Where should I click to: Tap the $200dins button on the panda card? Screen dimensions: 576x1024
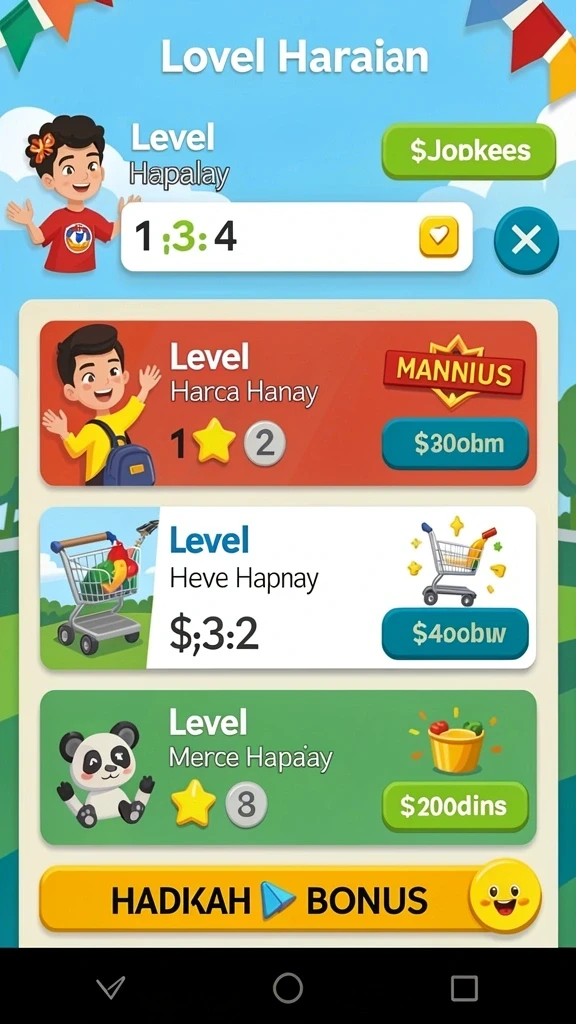click(455, 807)
